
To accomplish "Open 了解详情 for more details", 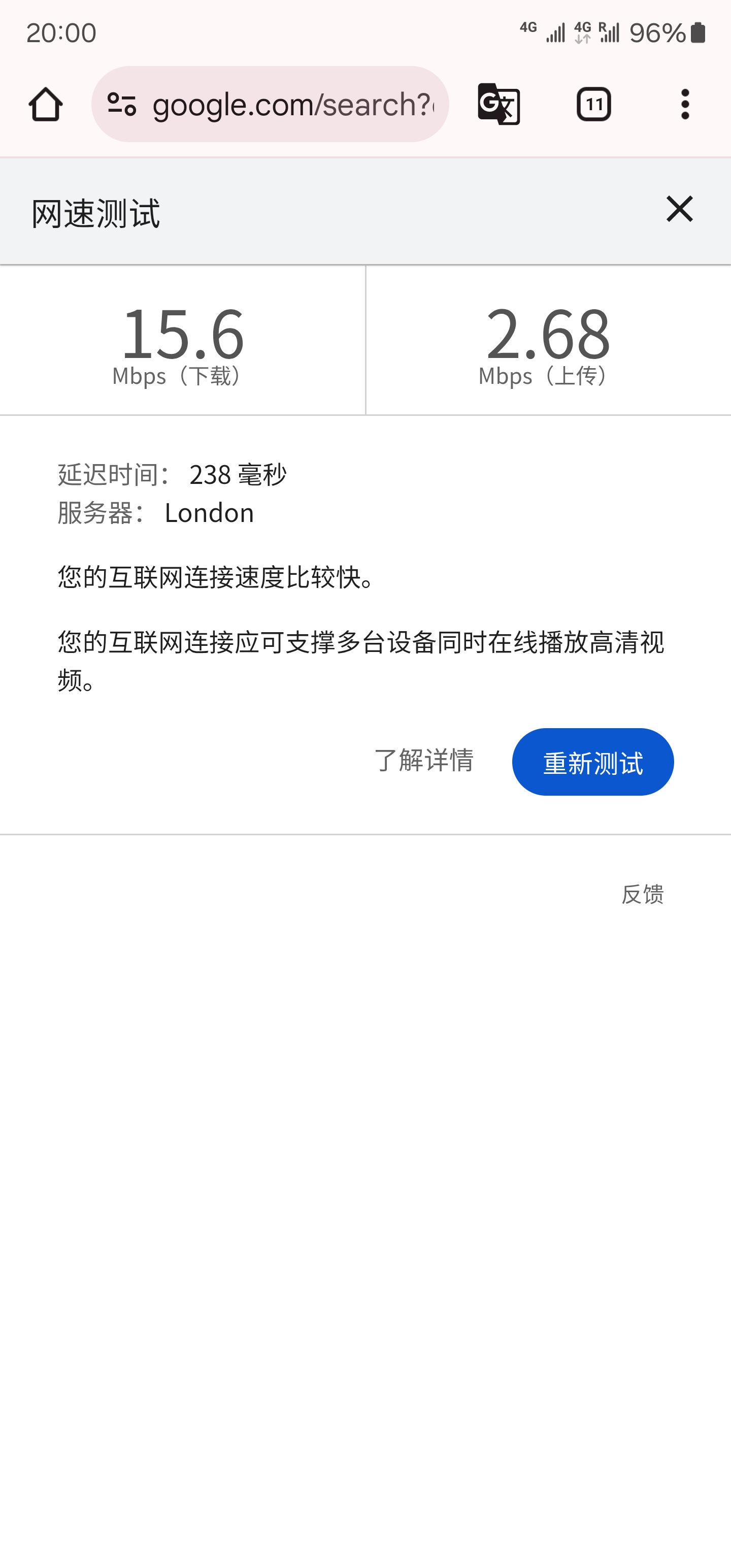I will (424, 760).
